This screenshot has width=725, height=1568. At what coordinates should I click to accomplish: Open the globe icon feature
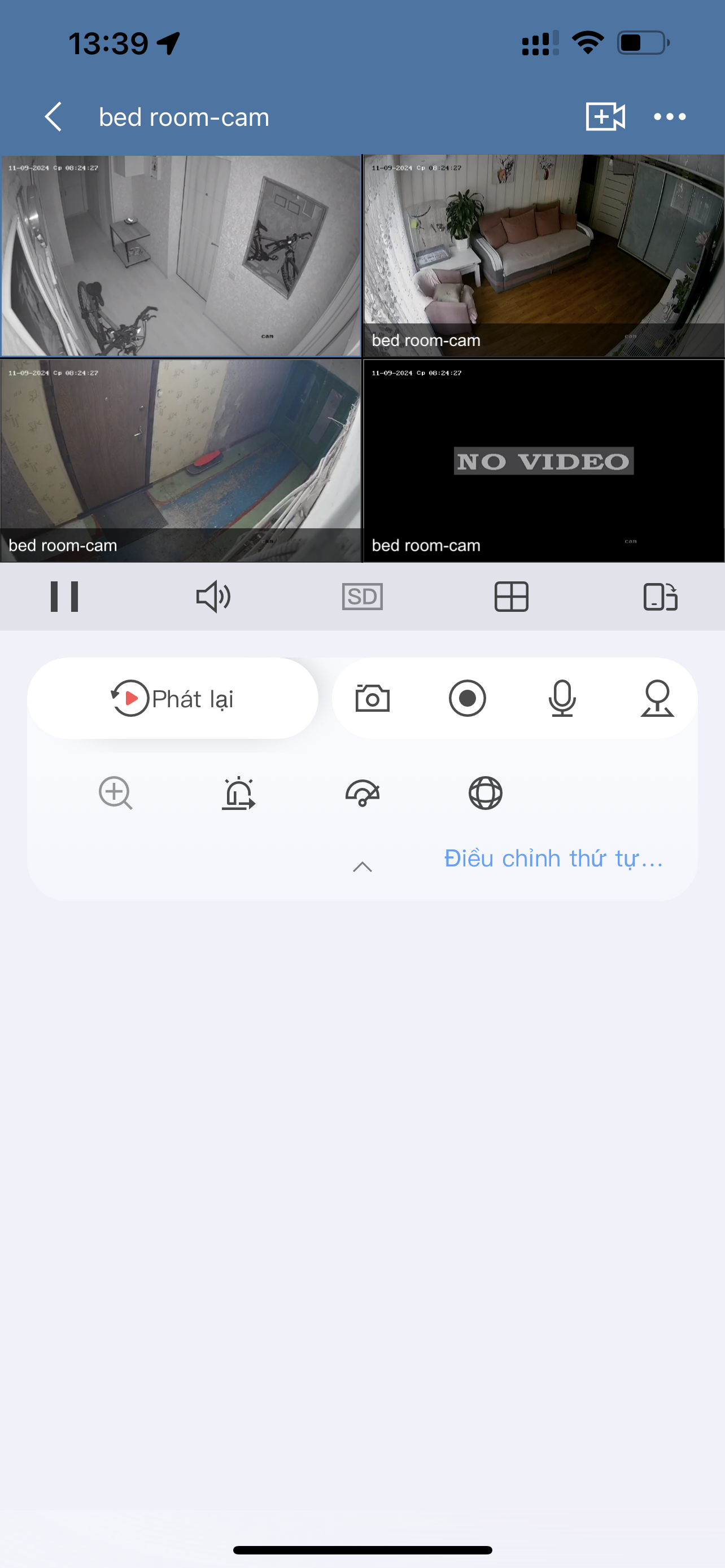[x=485, y=793]
